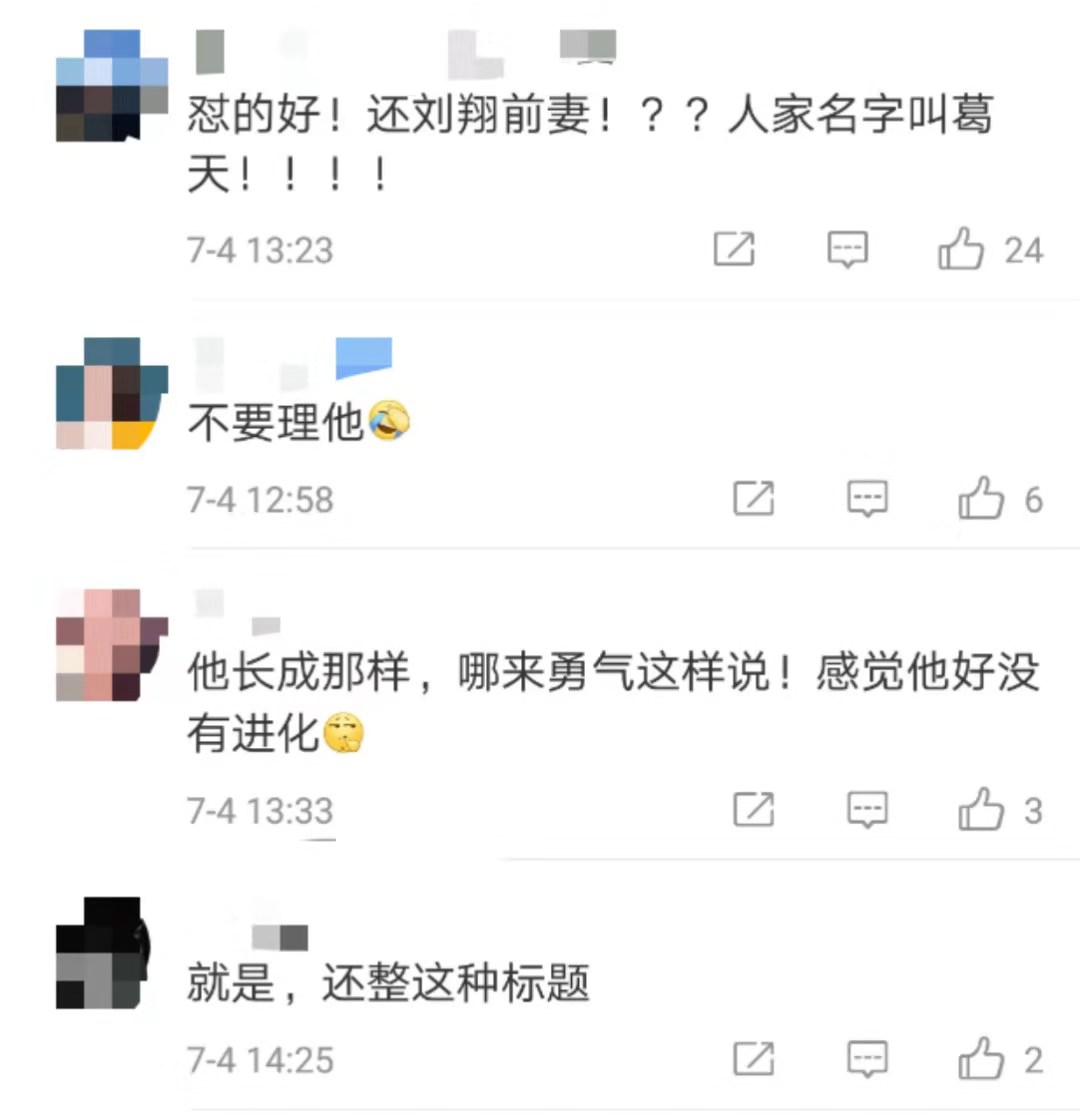Viewport: 1080px width, 1117px height.
Task: Reply to the "不要理他" comment
Action: [x=869, y=497]
